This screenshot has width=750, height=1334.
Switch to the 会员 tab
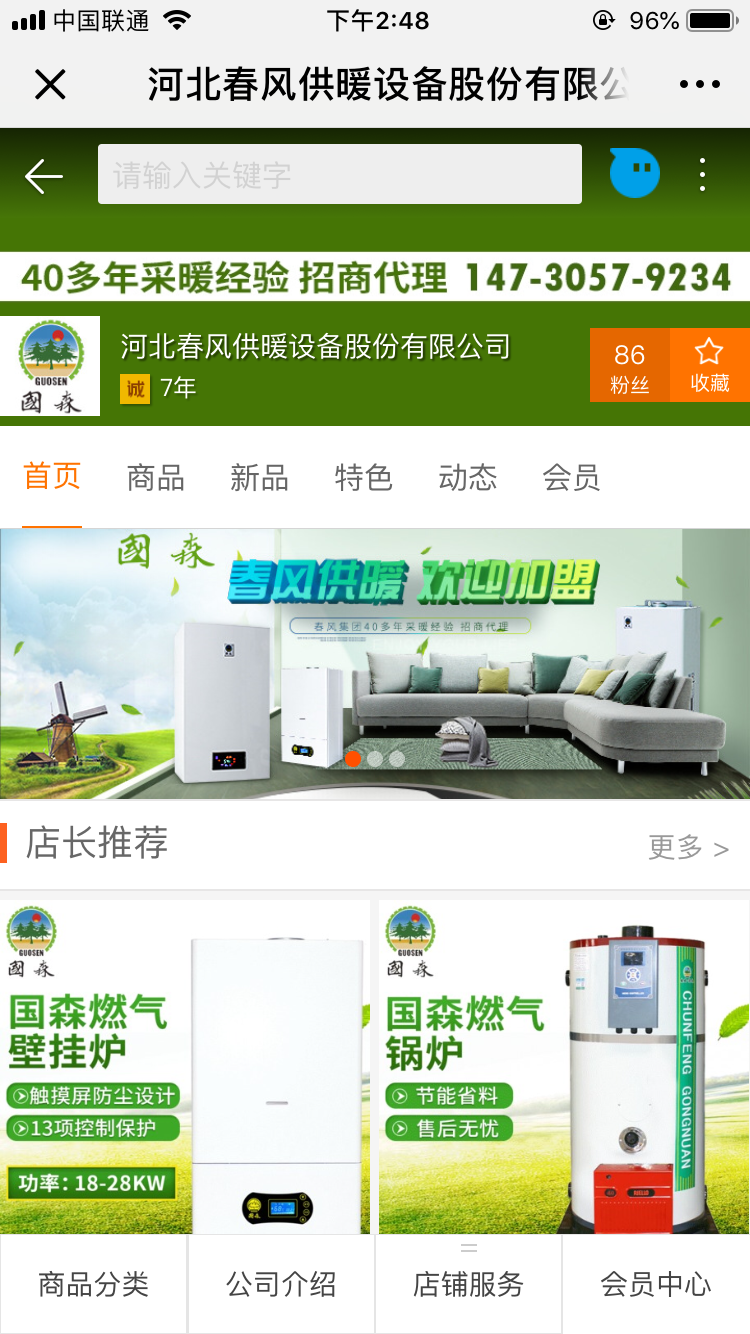click(x=571, y=478)
